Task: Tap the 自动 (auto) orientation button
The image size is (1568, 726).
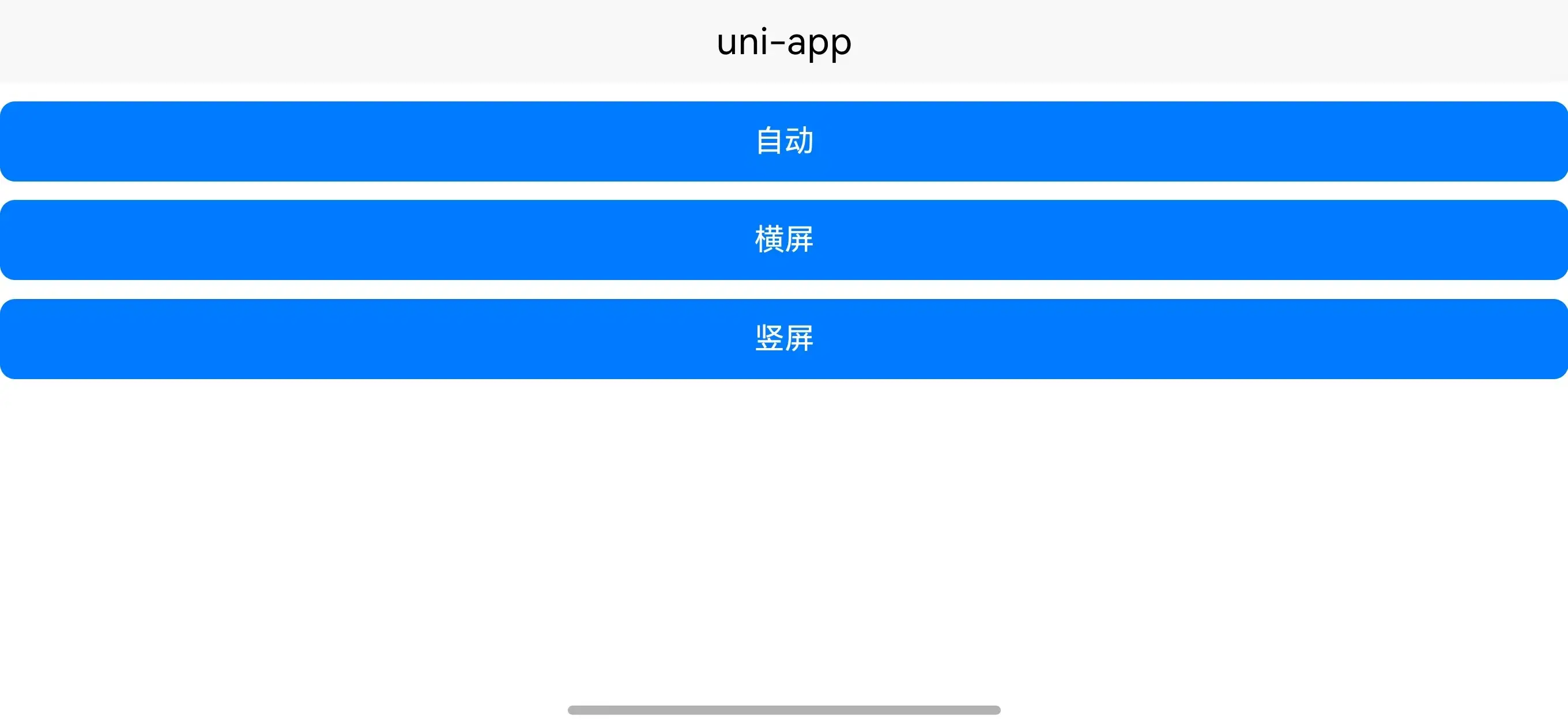Action: pos(784,141)
